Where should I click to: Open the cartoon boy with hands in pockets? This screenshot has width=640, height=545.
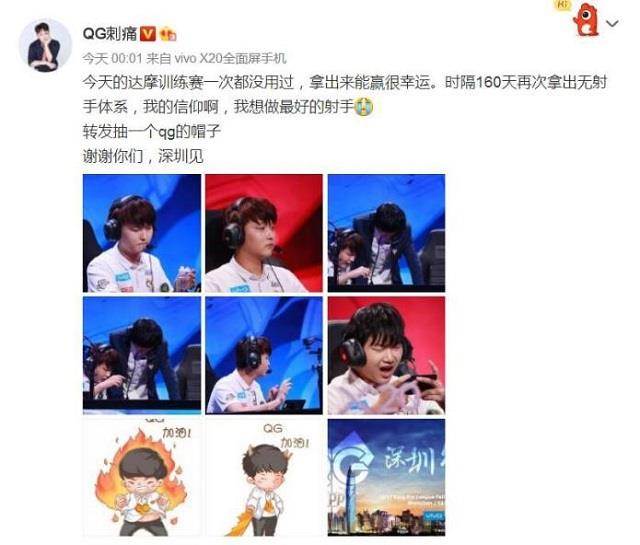[263, 476]
